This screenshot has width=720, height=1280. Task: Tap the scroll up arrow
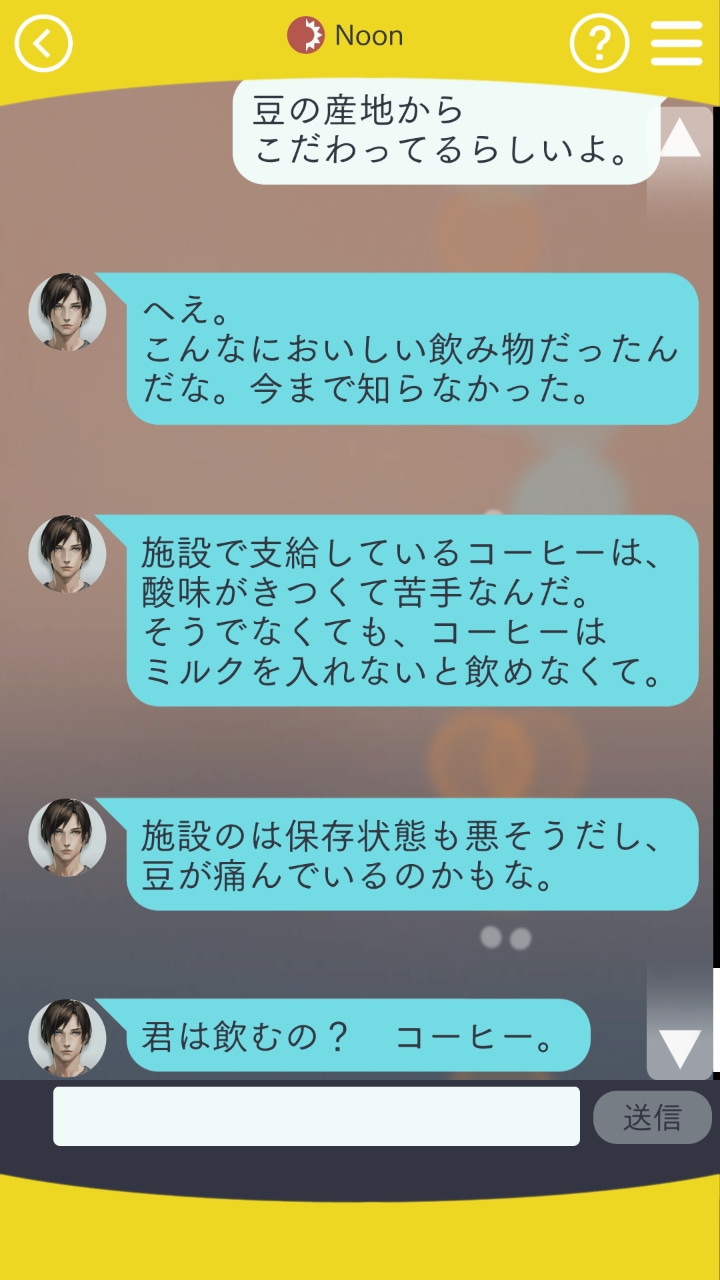[x=681, y=137]
